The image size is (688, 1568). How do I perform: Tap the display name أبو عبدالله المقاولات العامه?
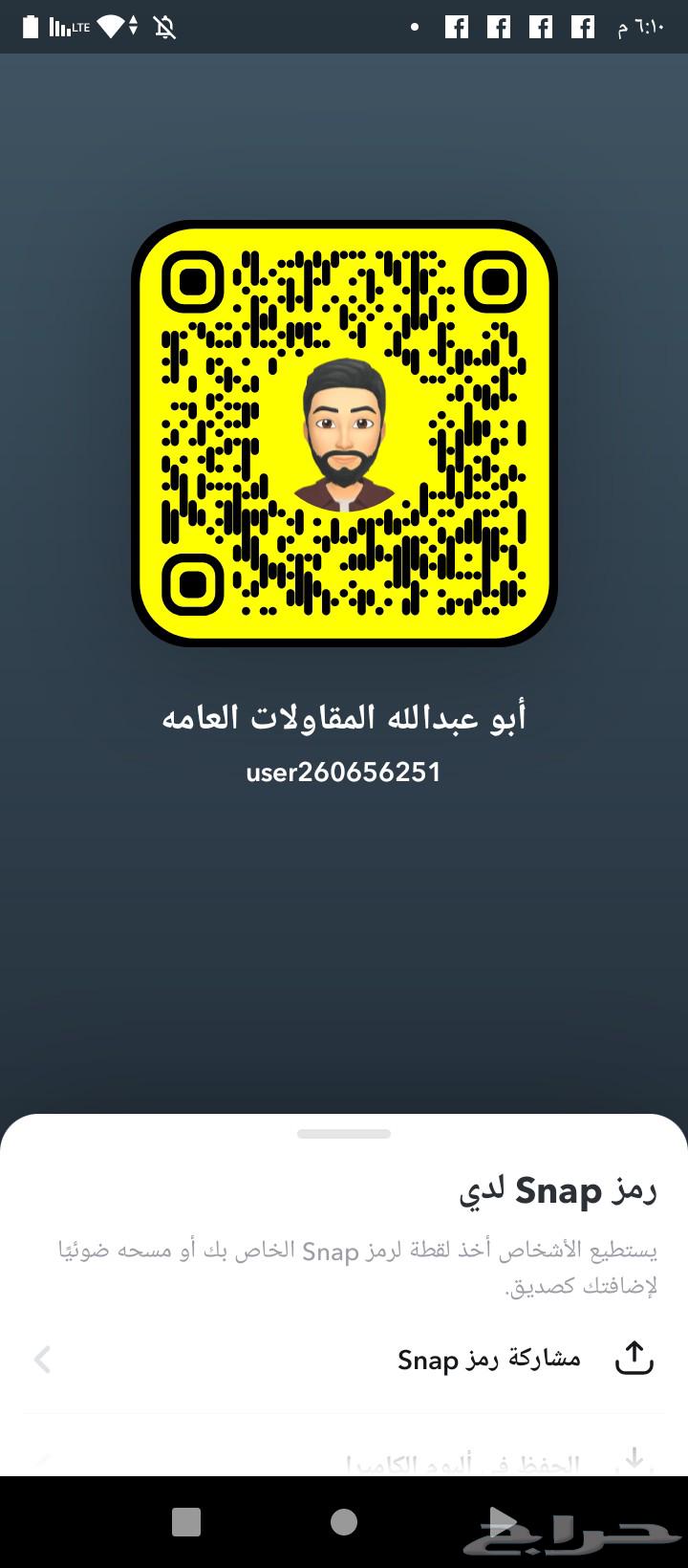pos(344,717)
